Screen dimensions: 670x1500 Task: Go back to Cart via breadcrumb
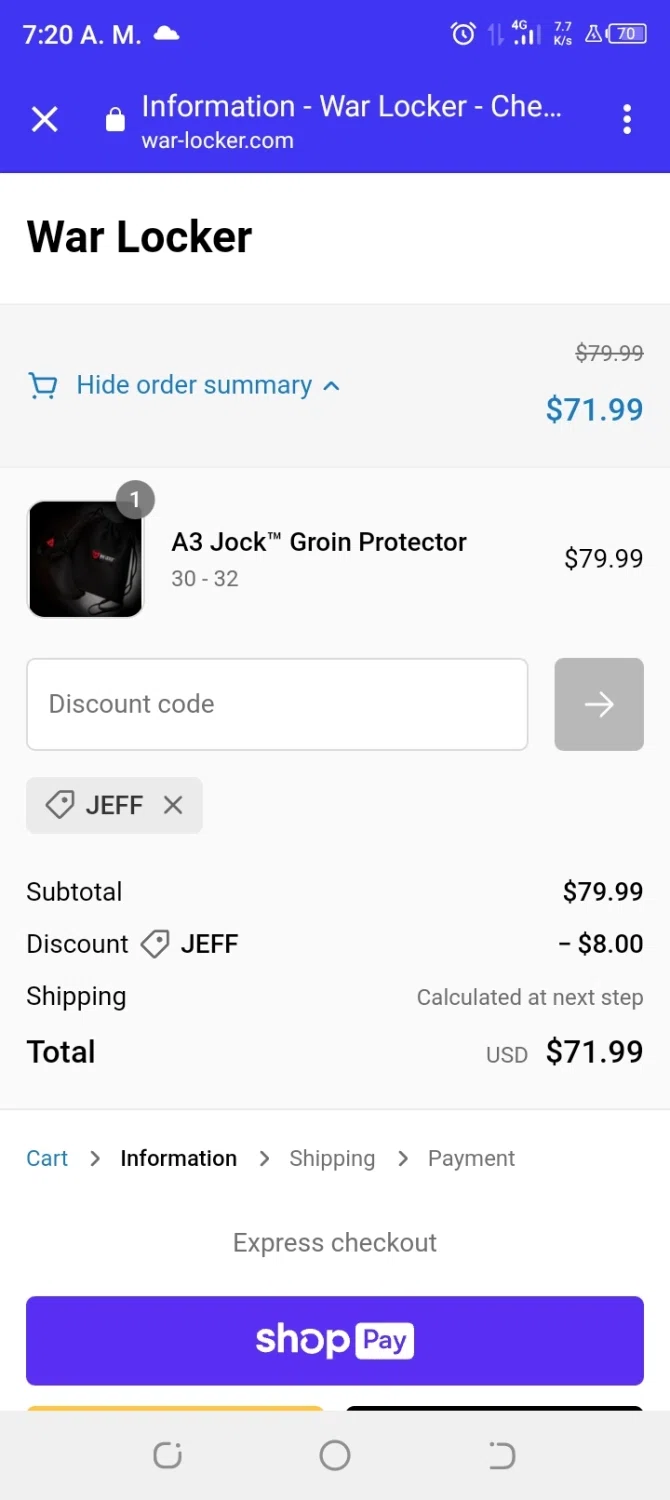(47, 1158)
